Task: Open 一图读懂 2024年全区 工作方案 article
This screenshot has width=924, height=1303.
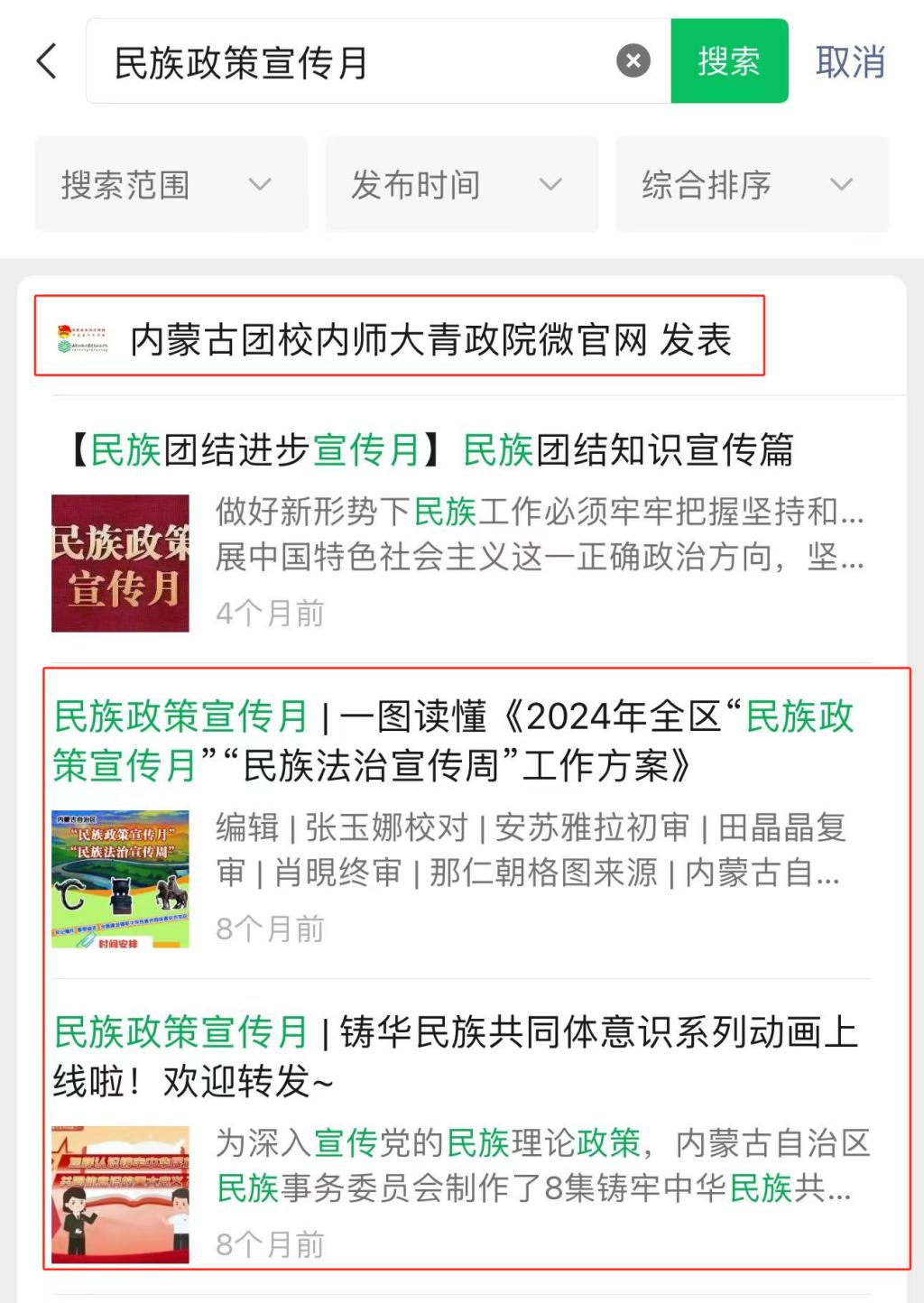Action: pyautogui.click(x=451, y=742)
